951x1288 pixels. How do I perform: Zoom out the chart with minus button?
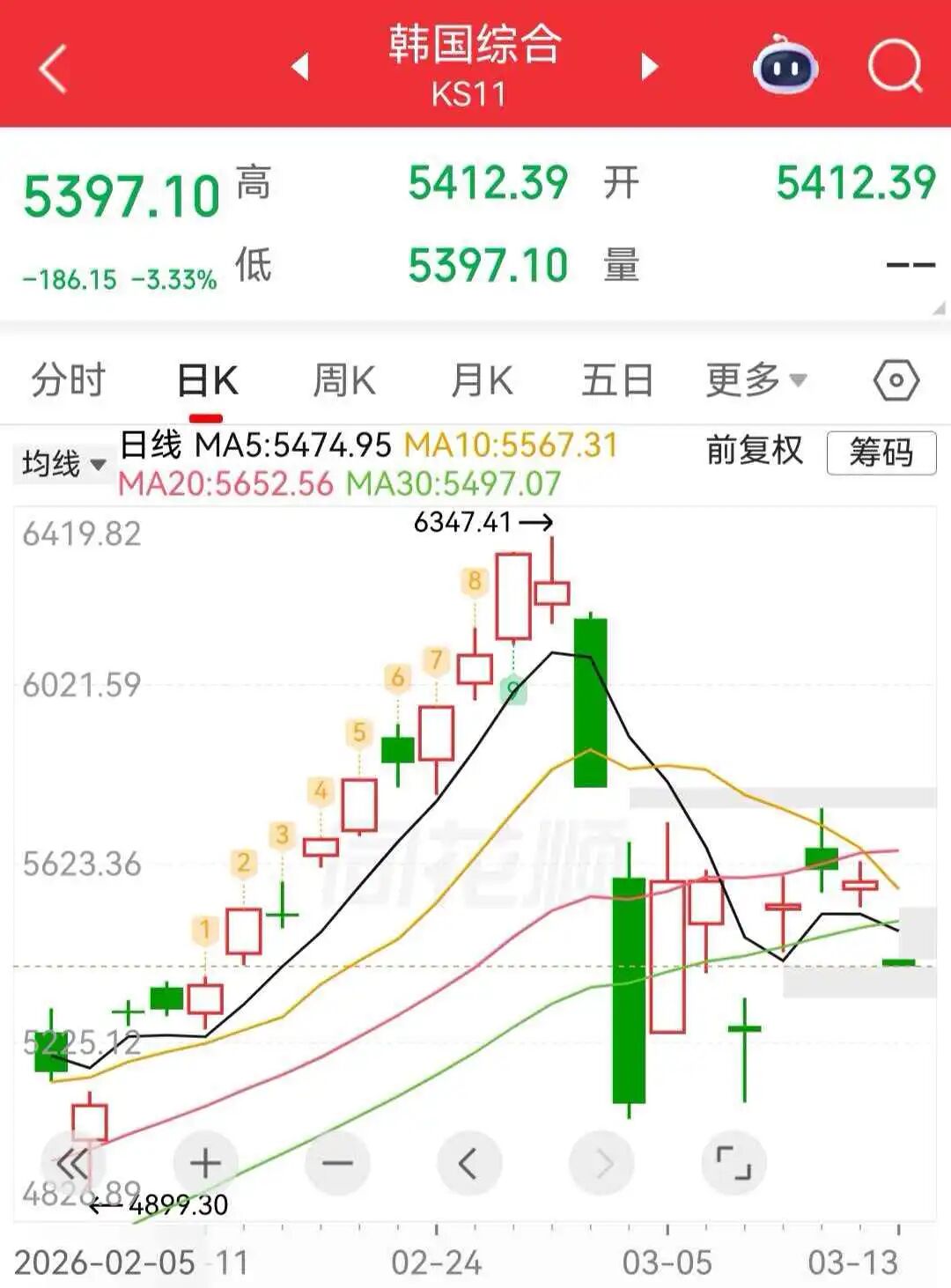(337, 1164)
